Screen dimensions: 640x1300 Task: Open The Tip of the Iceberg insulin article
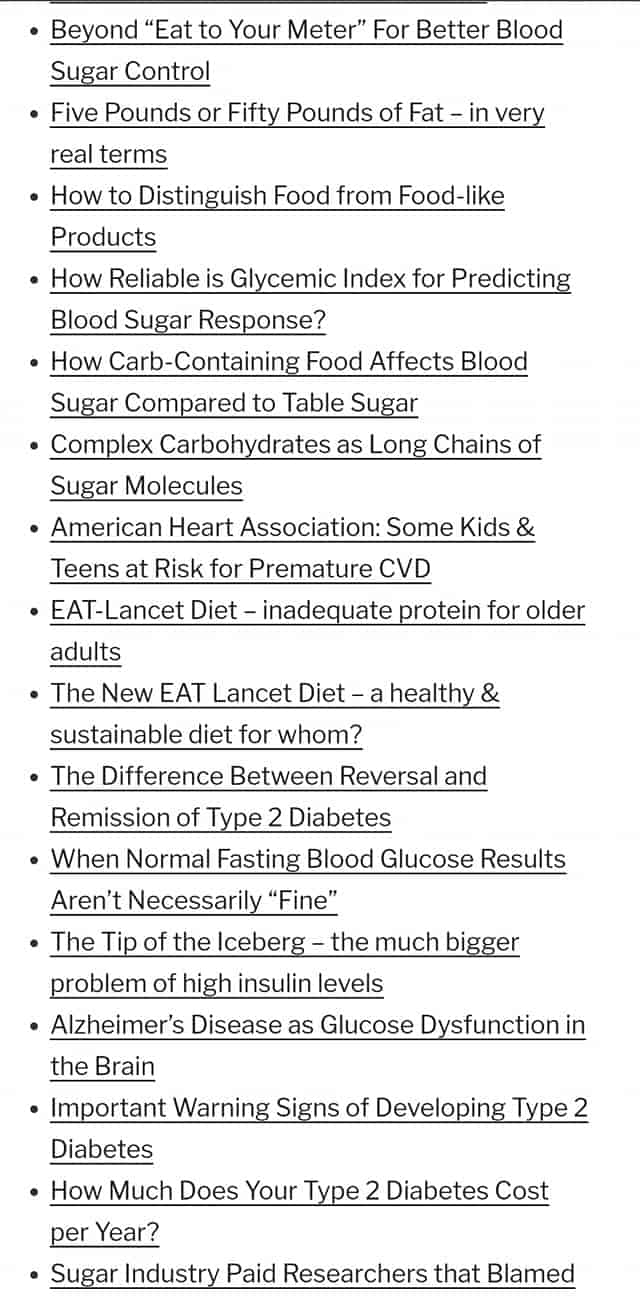[284, 963]
